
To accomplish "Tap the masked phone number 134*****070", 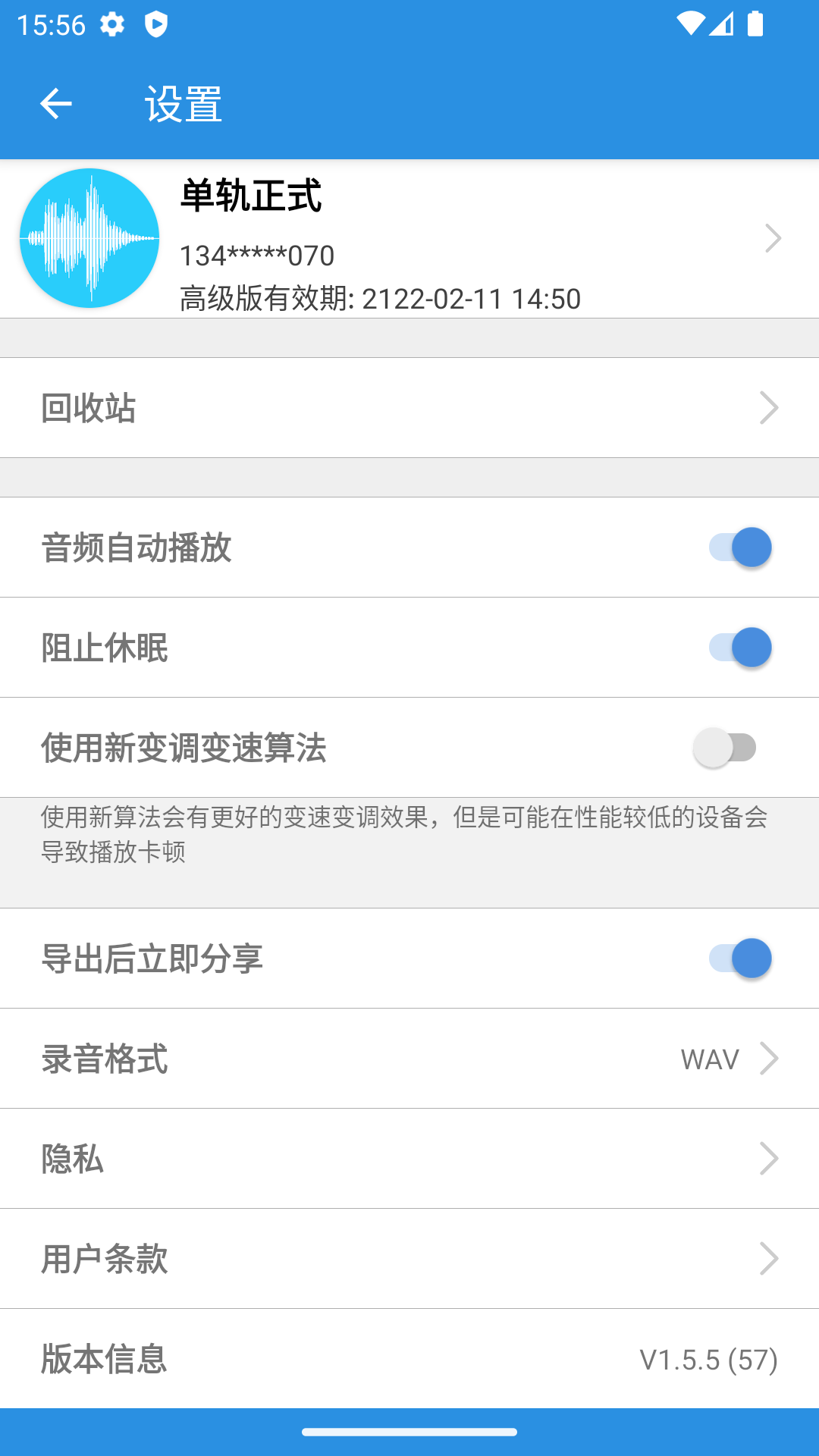I will [x=258, y=255].
